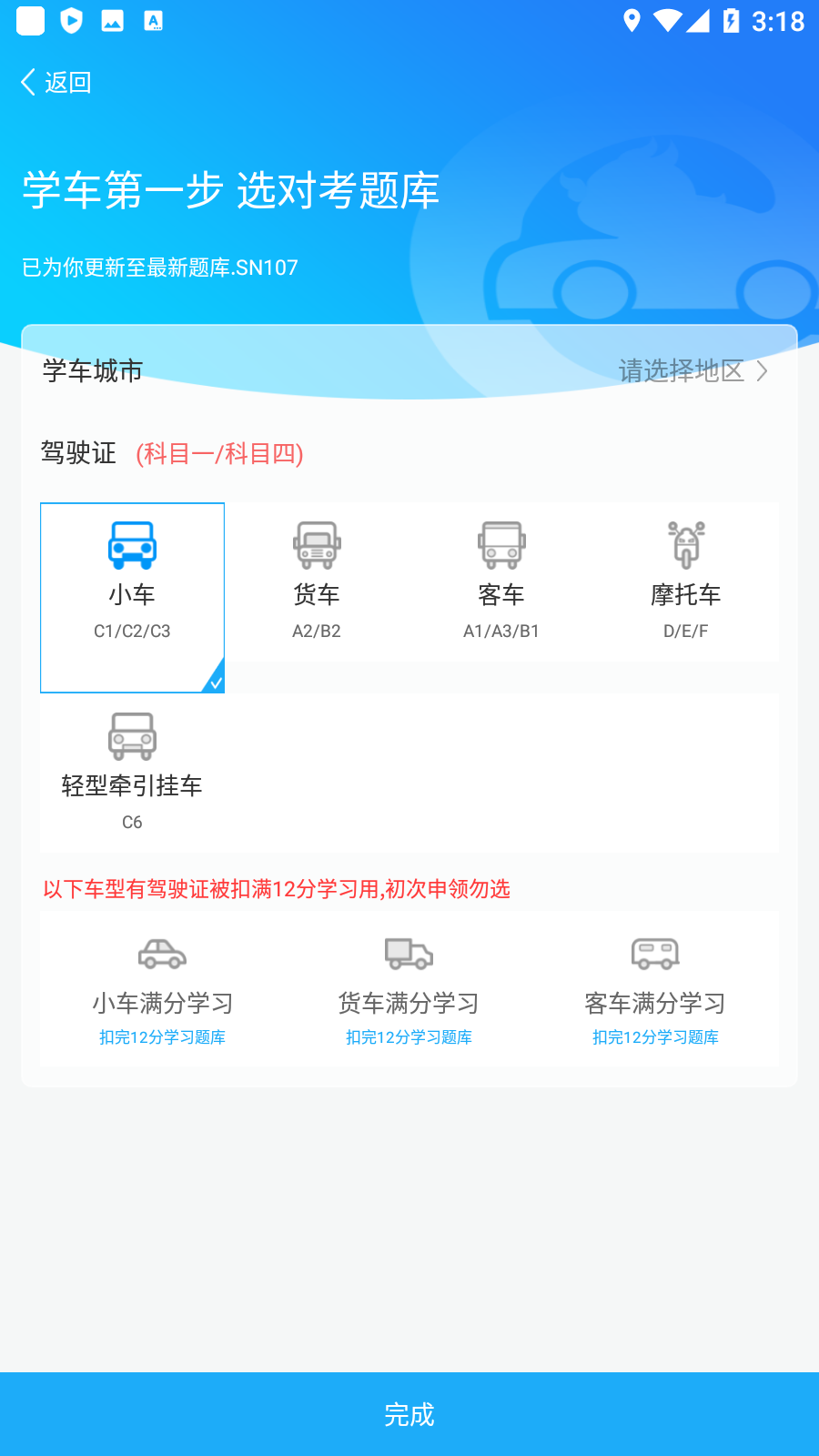Choose 轻型牵引挂车 C6 option

click(132, 773)
